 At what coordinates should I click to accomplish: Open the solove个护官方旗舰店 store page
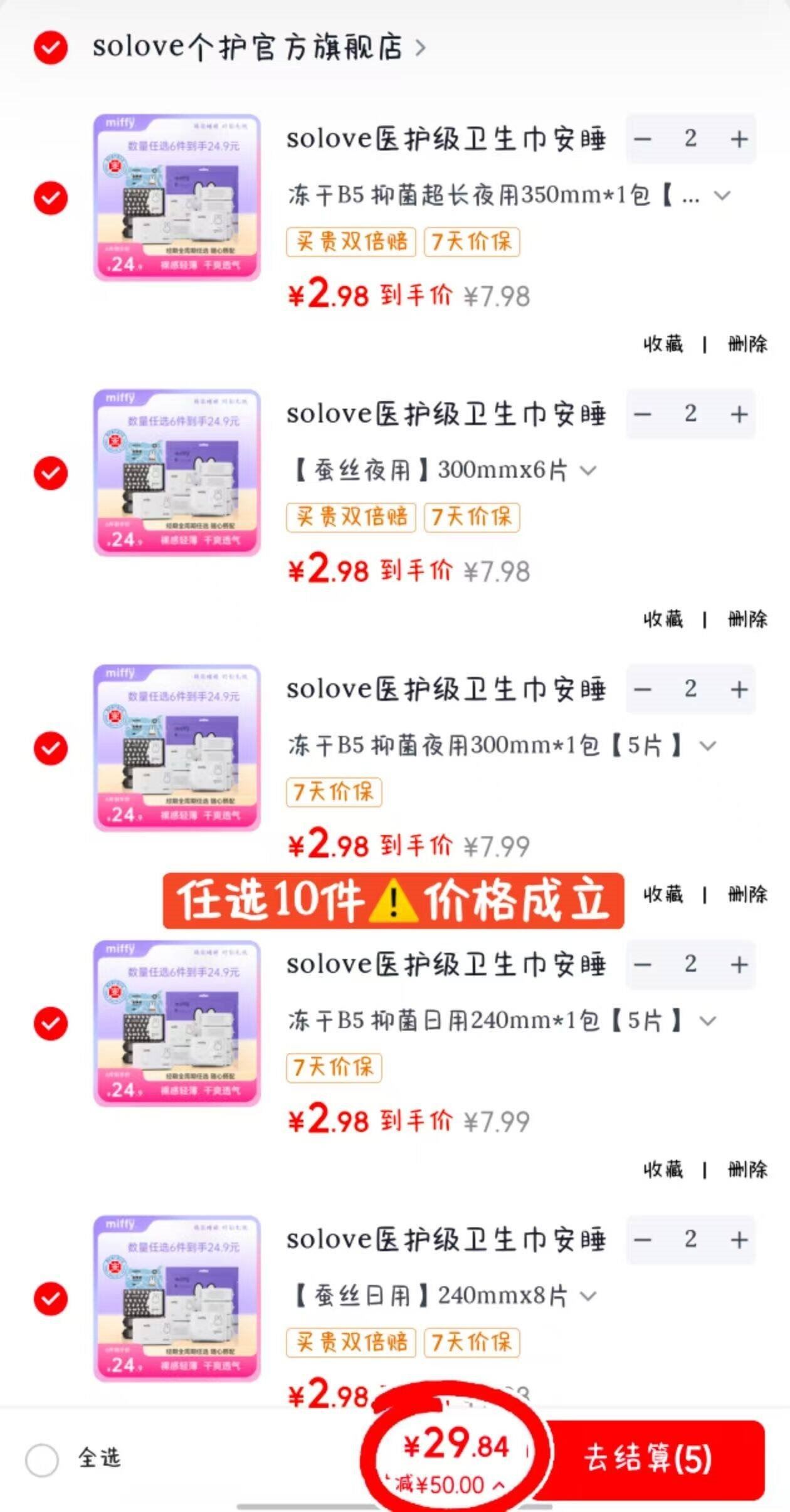point(251,48)
